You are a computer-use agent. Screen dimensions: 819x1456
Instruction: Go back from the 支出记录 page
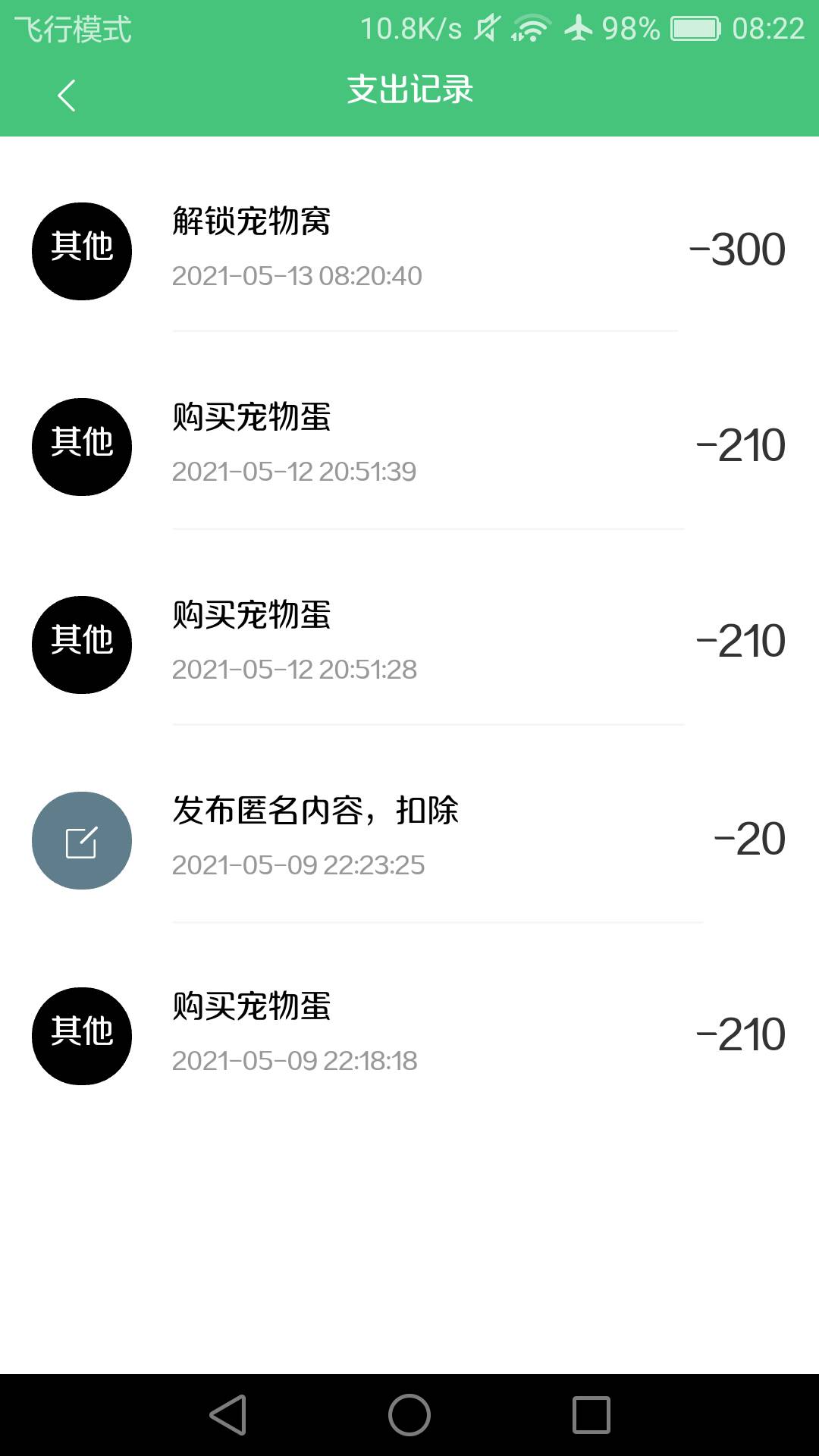point(67,96)
